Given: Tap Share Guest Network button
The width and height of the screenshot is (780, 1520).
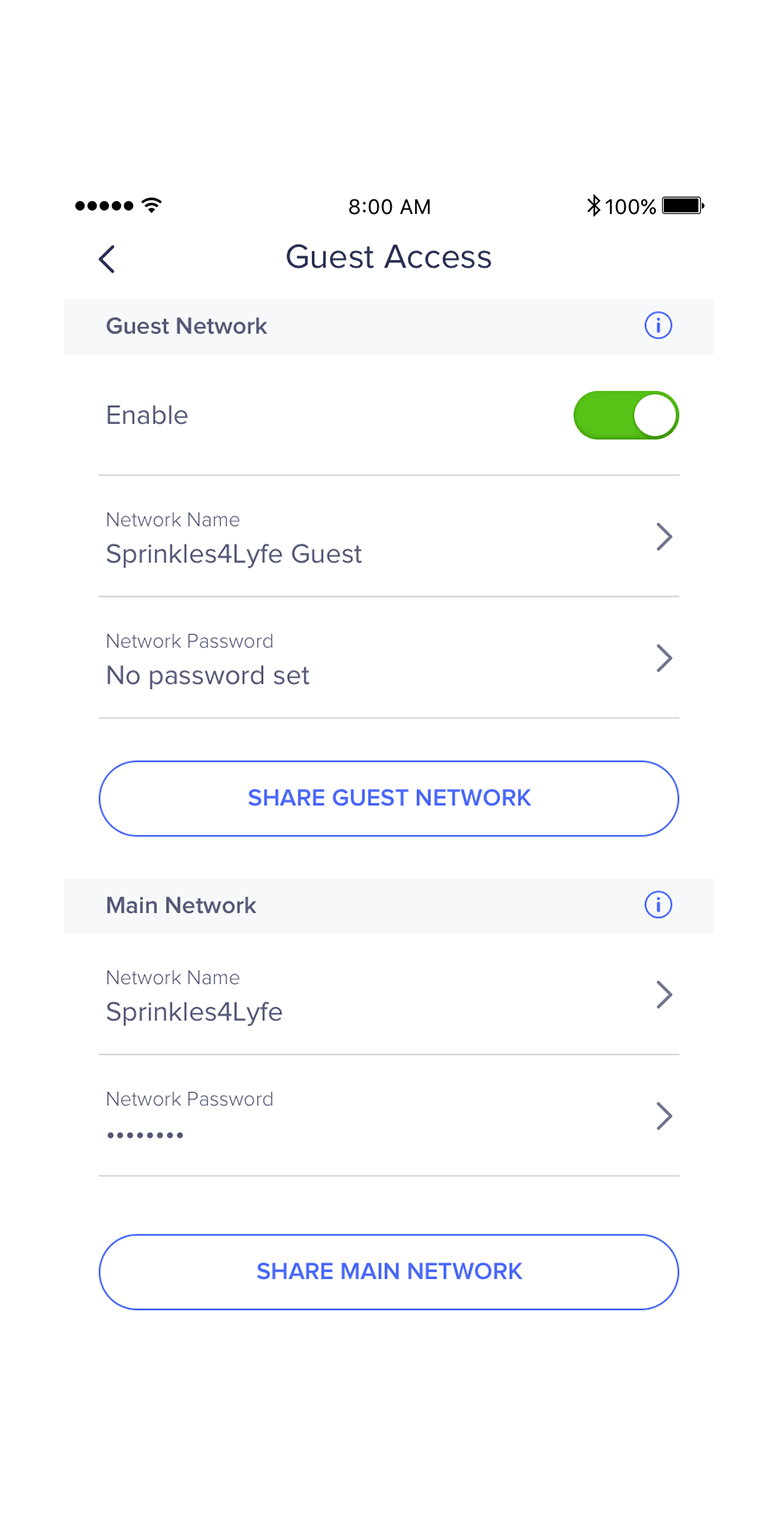Looking at the screenshot, I should point(389,798).
